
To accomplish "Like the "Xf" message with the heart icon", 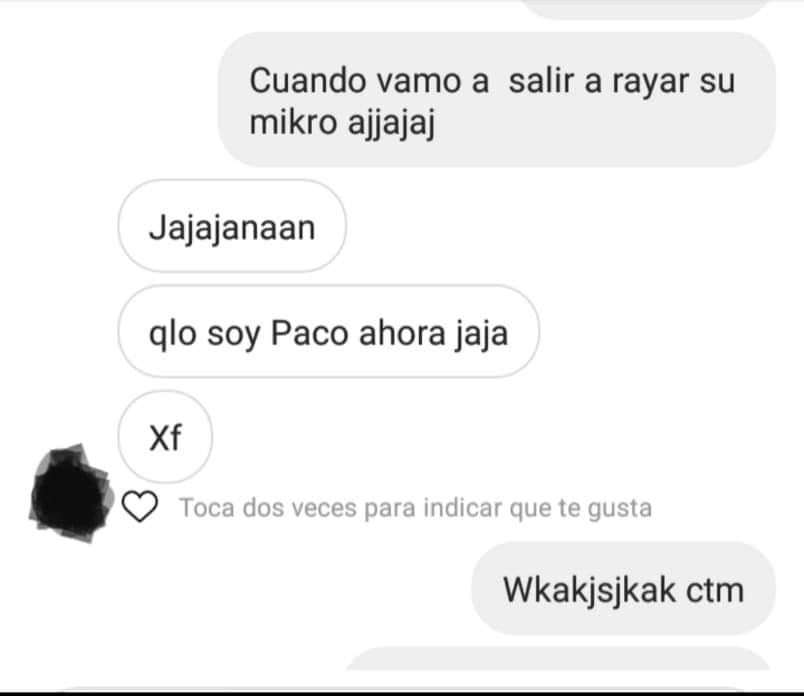I will 141,508.
